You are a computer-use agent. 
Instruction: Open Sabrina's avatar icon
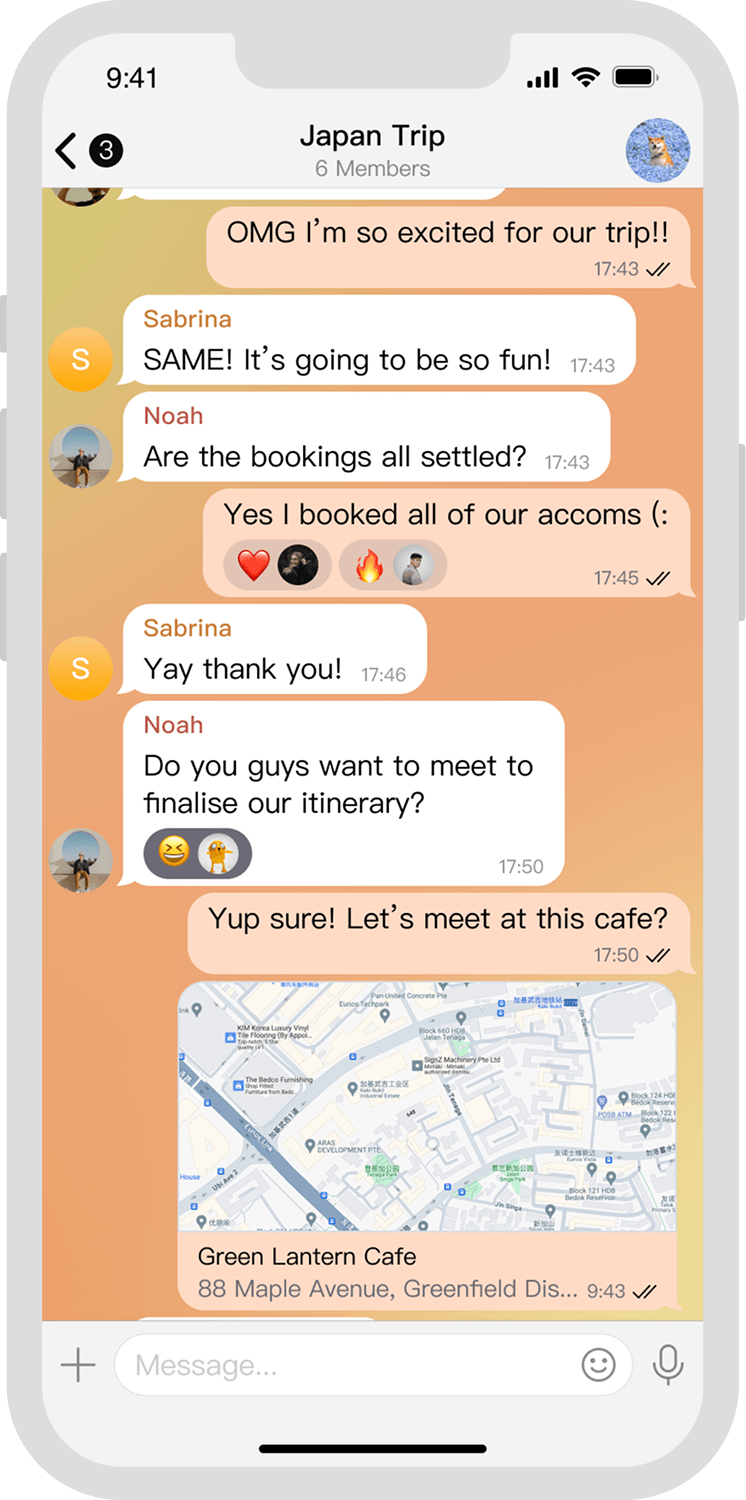[80, 358]
